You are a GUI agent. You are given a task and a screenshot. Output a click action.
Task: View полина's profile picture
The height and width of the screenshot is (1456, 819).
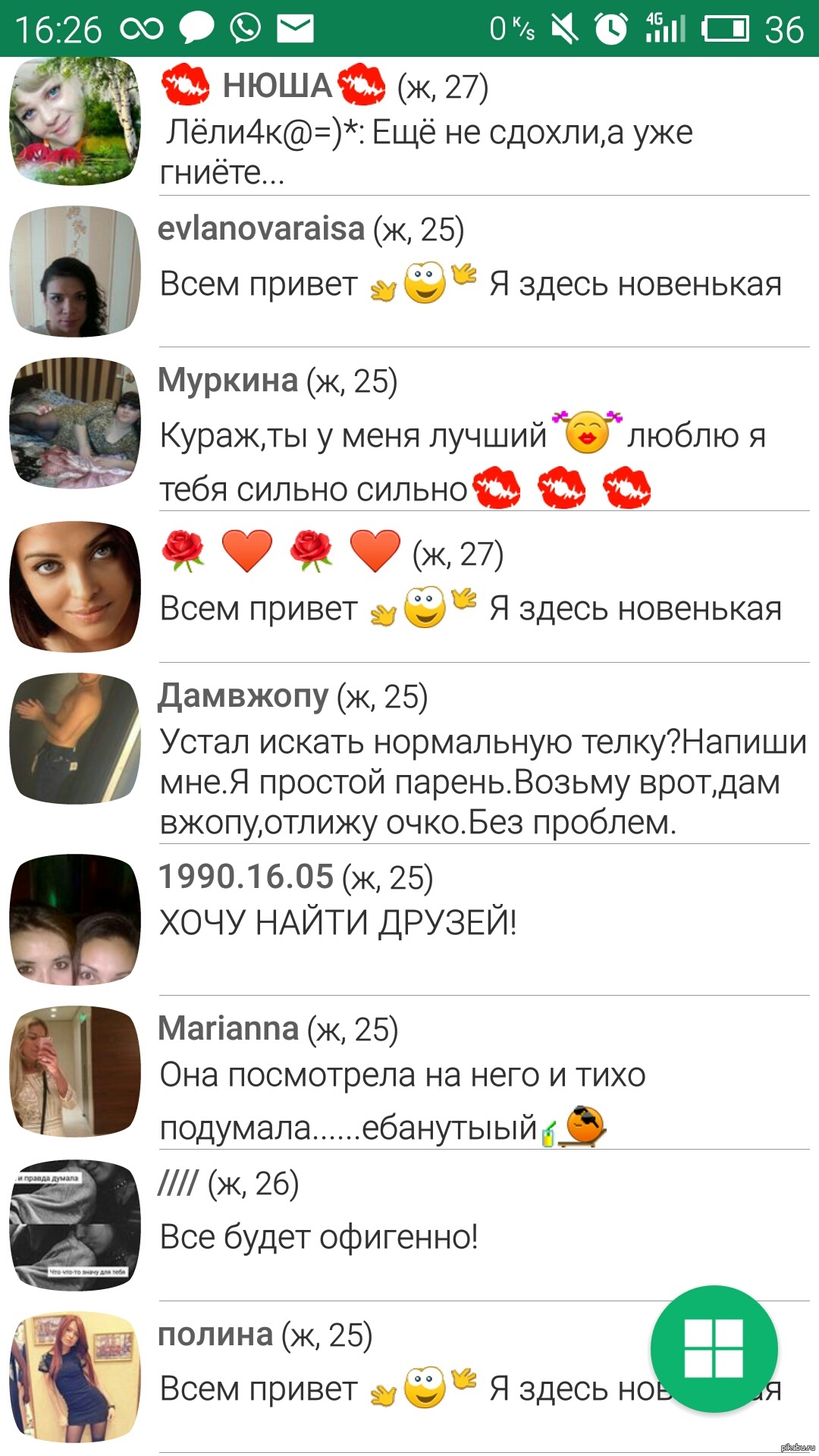pyautogui.click(x=75, y=1376)
